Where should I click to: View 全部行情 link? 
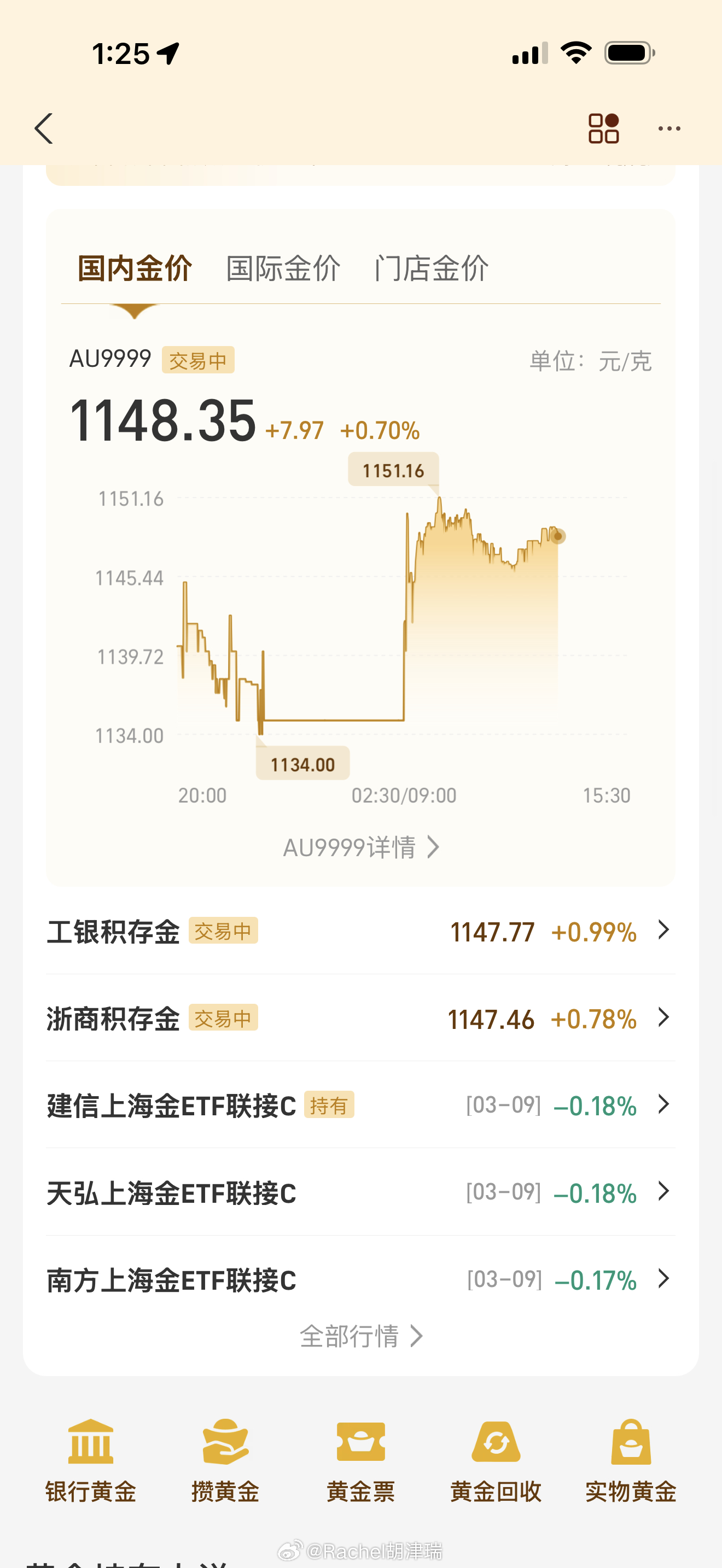click(x=361, y=1336)
